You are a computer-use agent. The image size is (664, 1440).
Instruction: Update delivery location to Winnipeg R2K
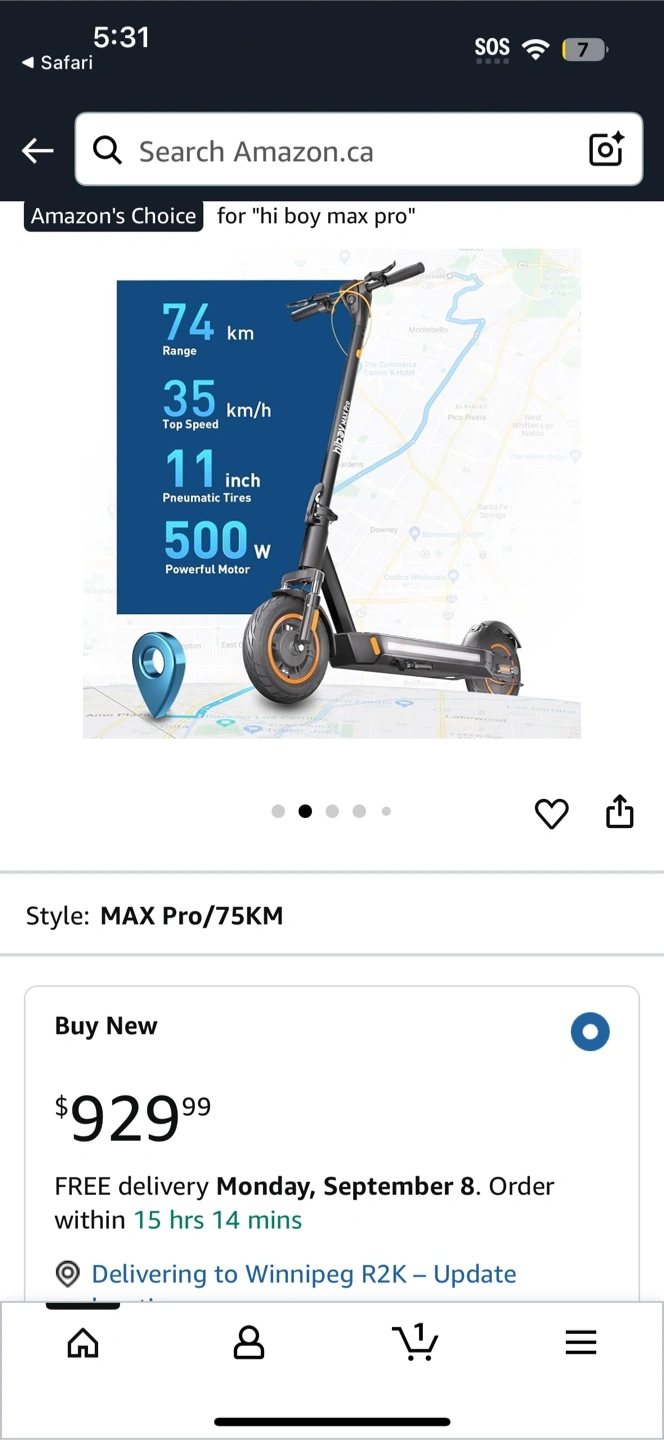(304, 1274)
